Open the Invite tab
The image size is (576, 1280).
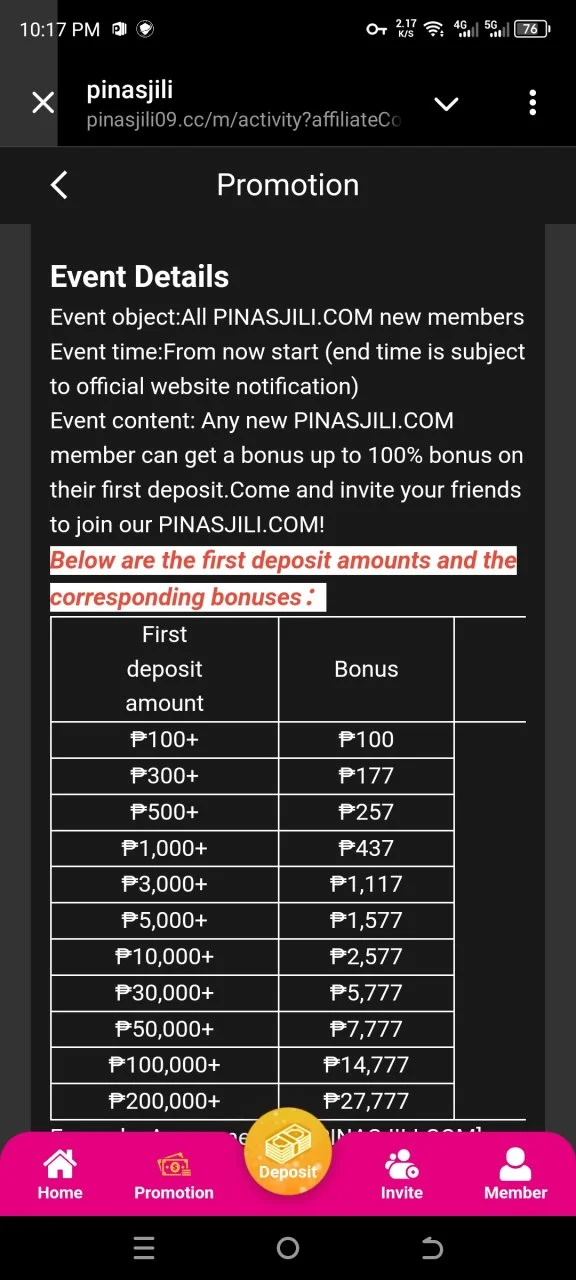point(402,1173)
